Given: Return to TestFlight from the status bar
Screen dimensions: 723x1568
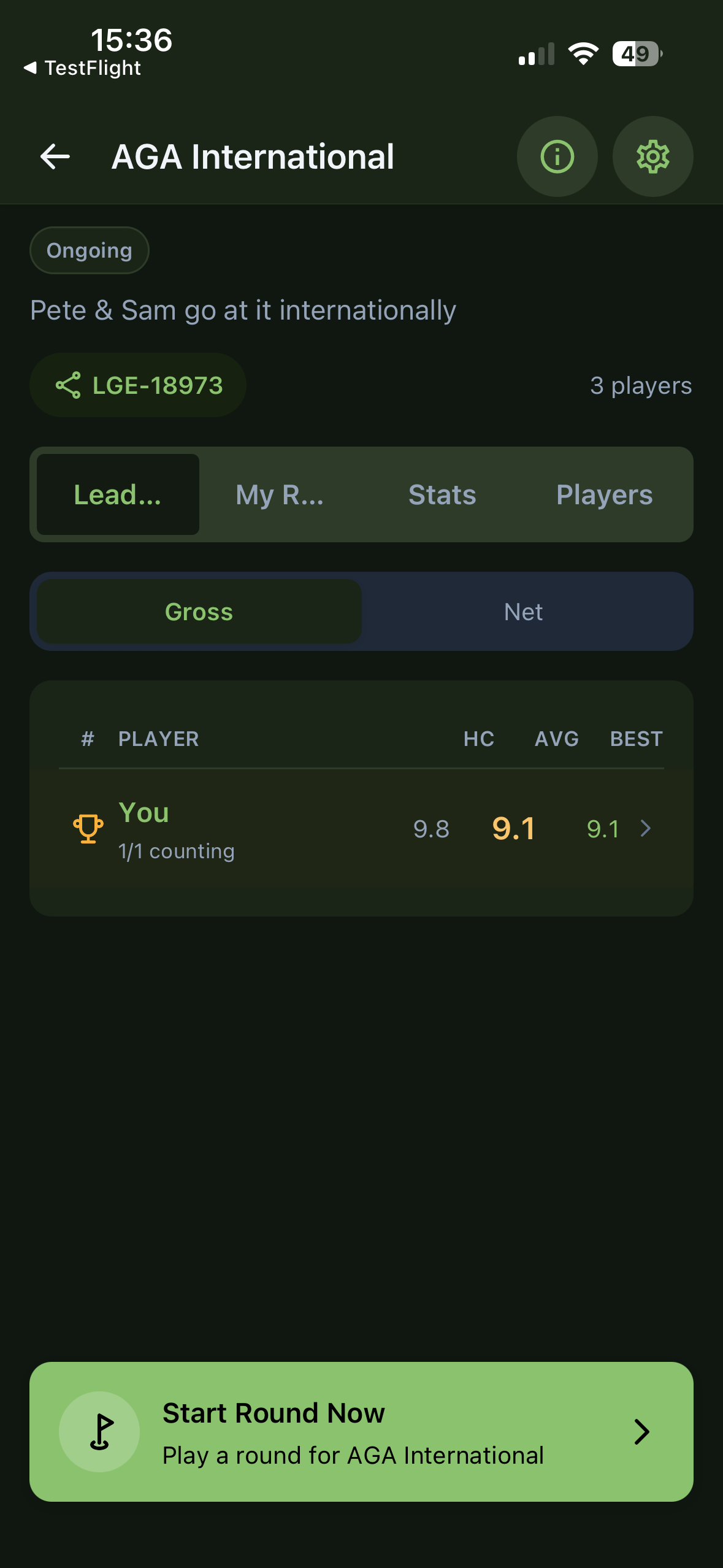Looking at the screenshot, I should pos(83,68).
